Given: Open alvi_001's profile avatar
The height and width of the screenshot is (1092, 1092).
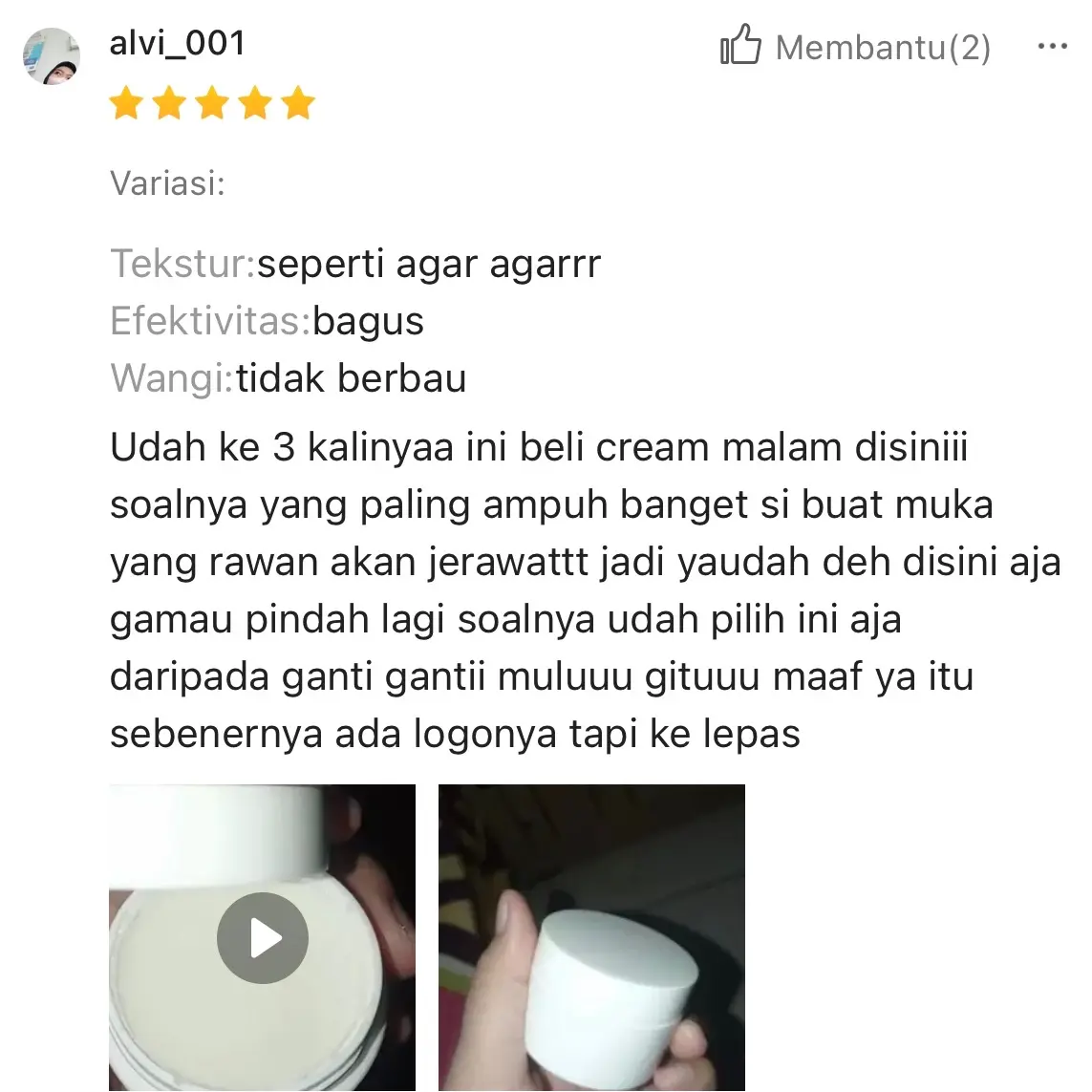Looking at the screenshot, I should [x=50, y=56].
